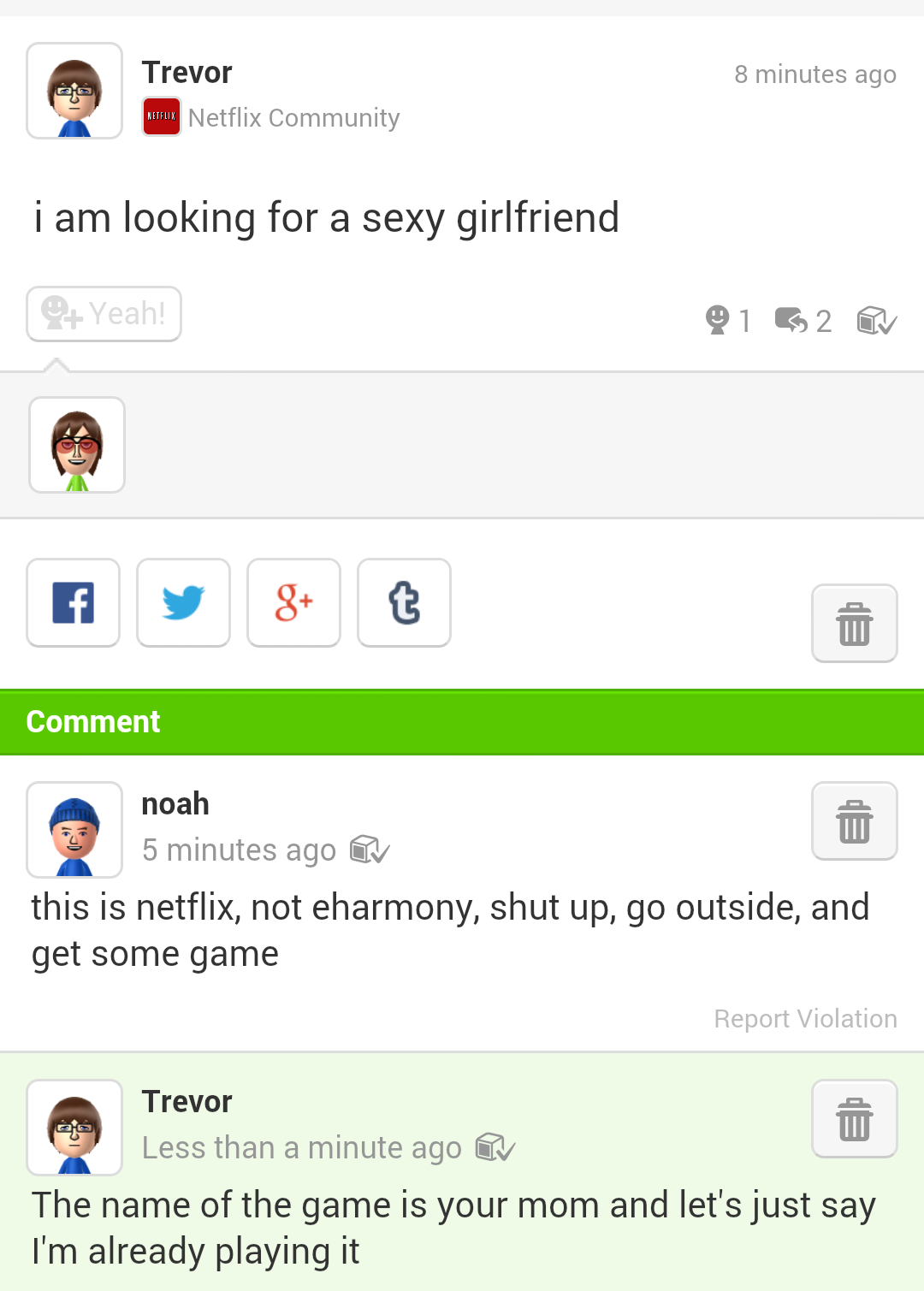Screen dimensions: 924x1291
Task: Open Trevor's avatar on his reply comment
Action: [74, 1128]
